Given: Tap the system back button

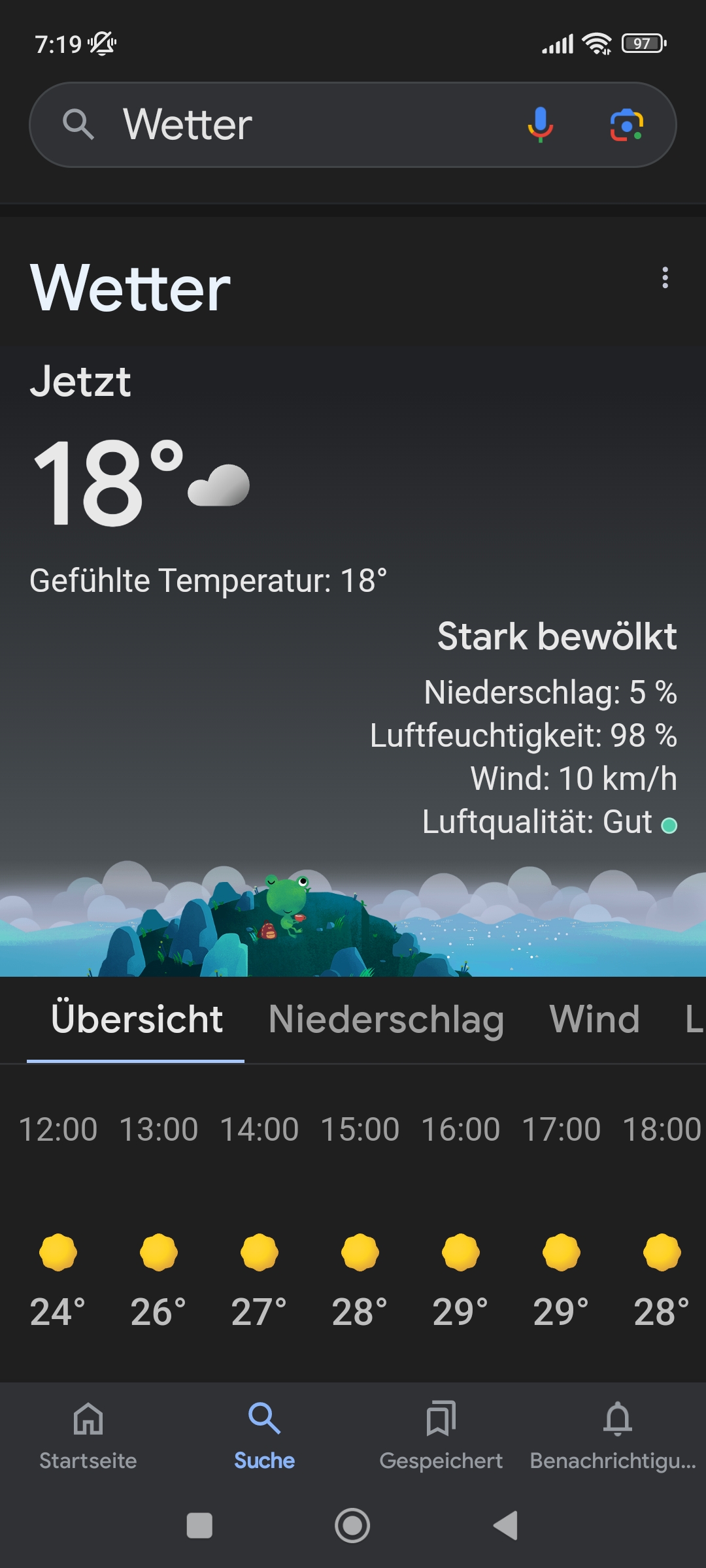Looking at the screenshot, I should tap(505, 1526).
